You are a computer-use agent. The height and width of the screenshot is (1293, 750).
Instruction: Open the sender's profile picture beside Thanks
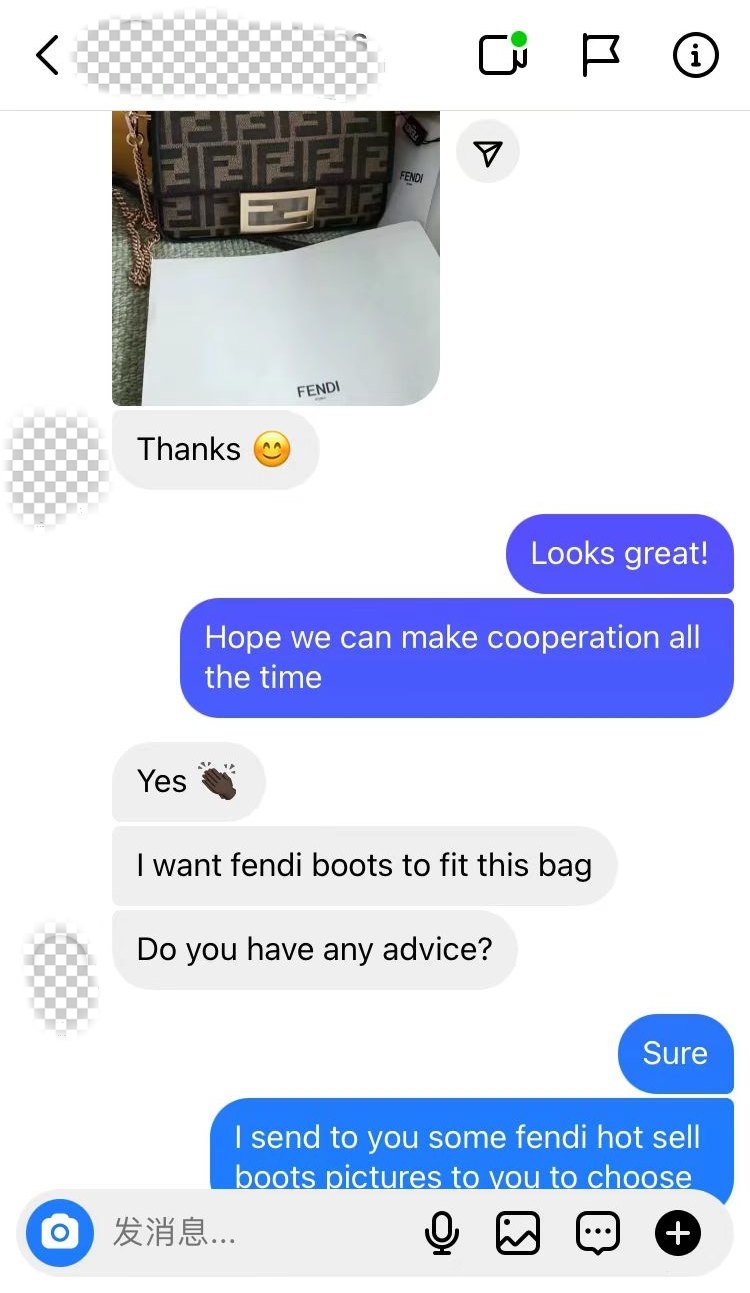pyautogui.click(x=57, y=466)
